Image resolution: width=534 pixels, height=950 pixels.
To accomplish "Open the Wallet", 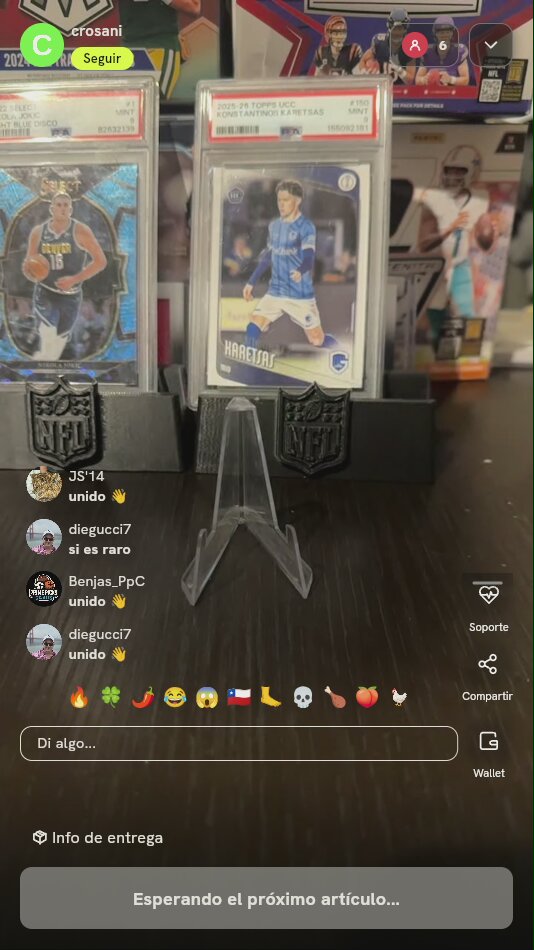I will point(489,754).
